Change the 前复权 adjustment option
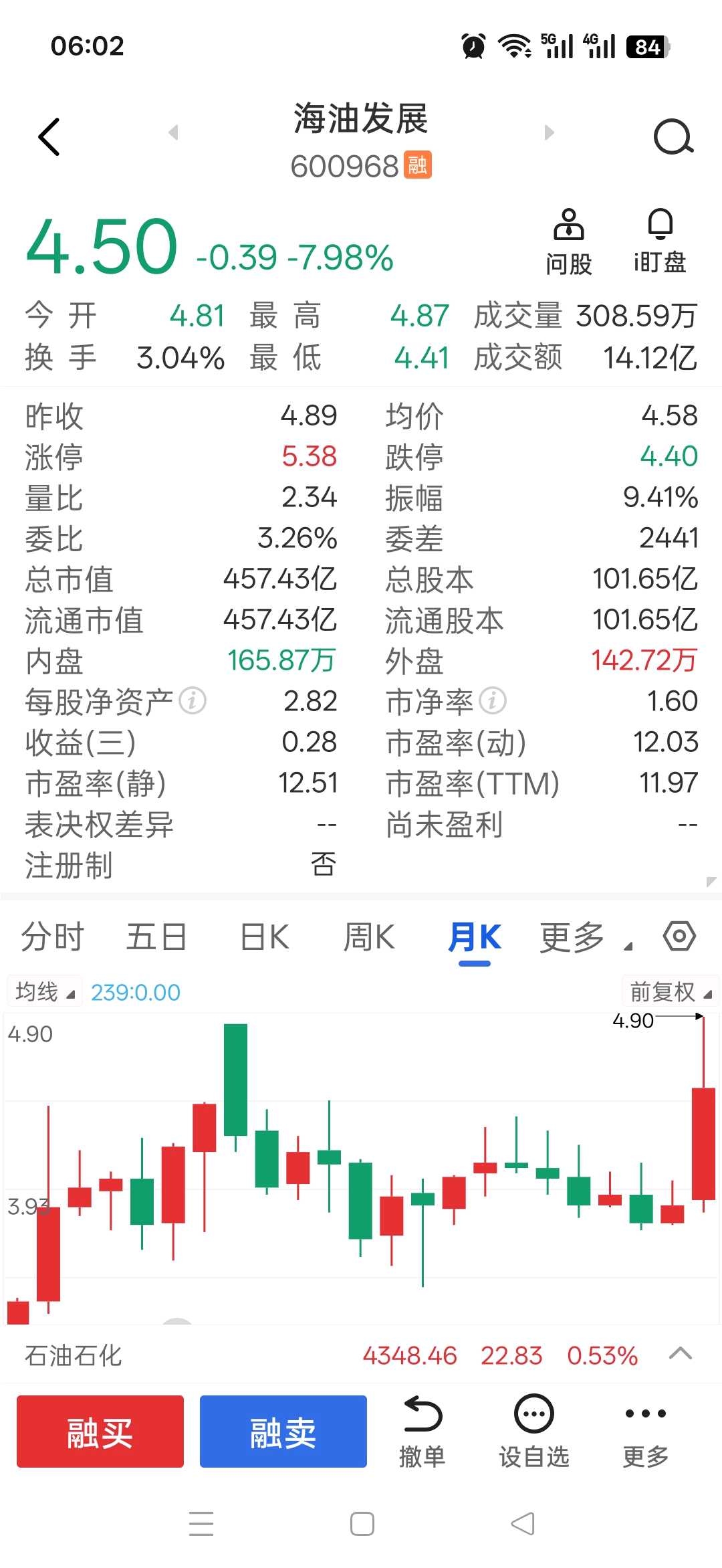The width and height of the screenshot is (722, 1568). click(x=670, y=992)
